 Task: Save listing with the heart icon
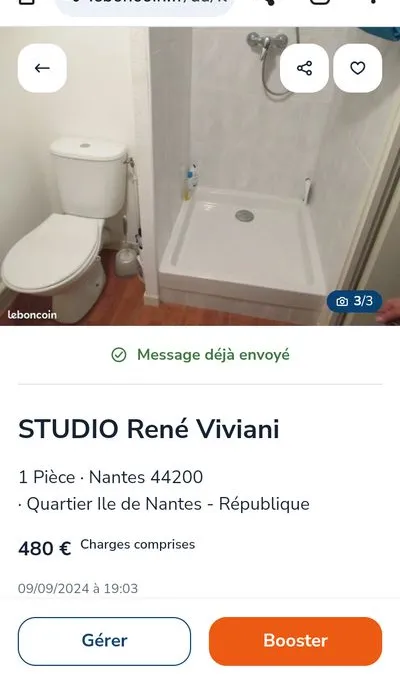coord(358,68)
